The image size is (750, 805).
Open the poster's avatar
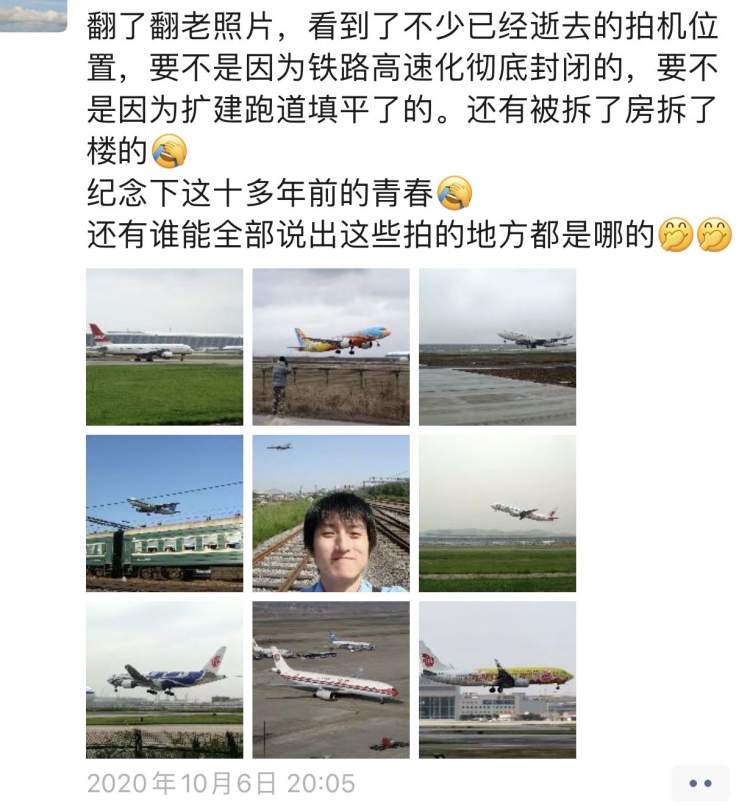[33, 15]
